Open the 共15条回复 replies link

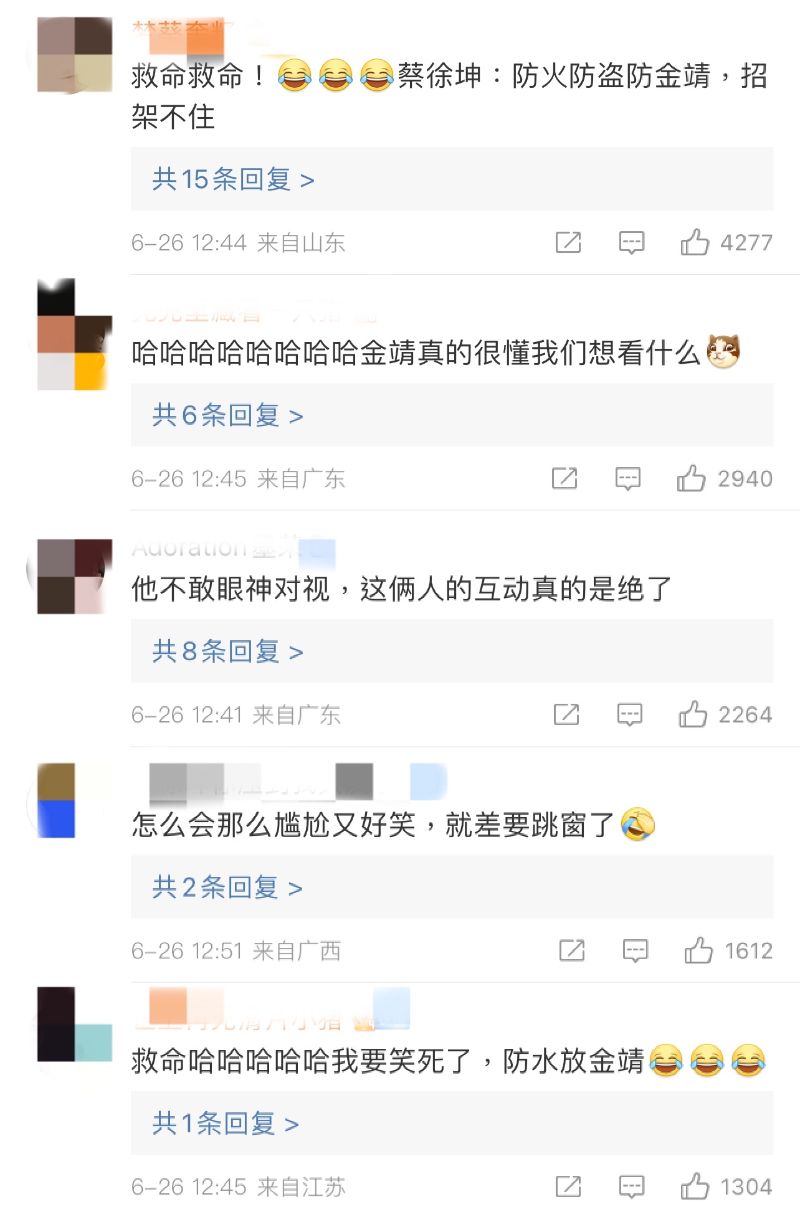tap(233, 179)
